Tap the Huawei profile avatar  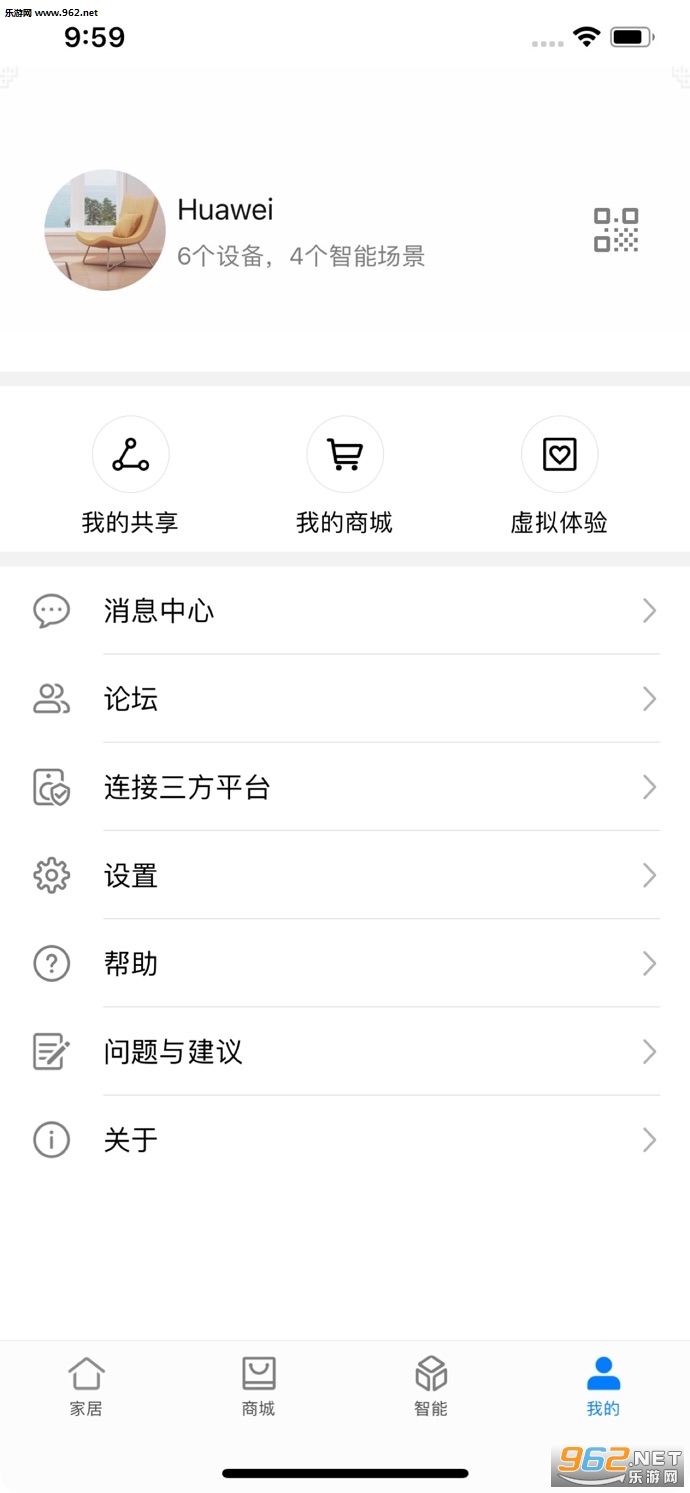tap(105, 230)
